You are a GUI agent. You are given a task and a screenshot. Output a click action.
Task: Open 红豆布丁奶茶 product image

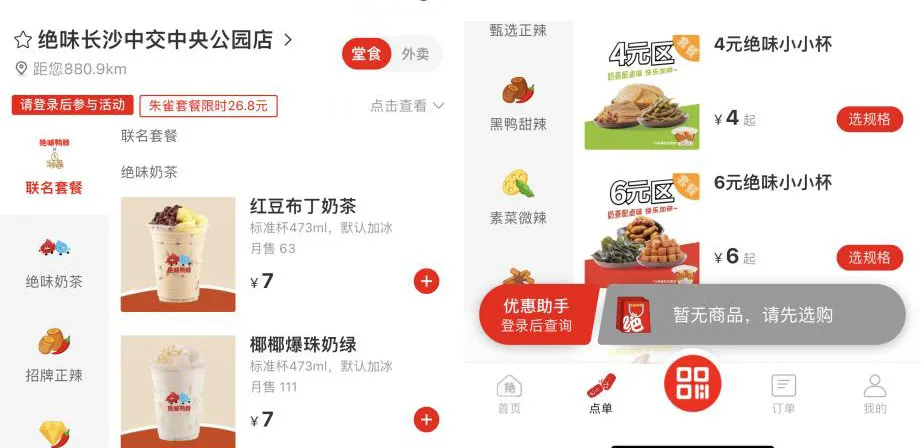click(x=178, y=254)
